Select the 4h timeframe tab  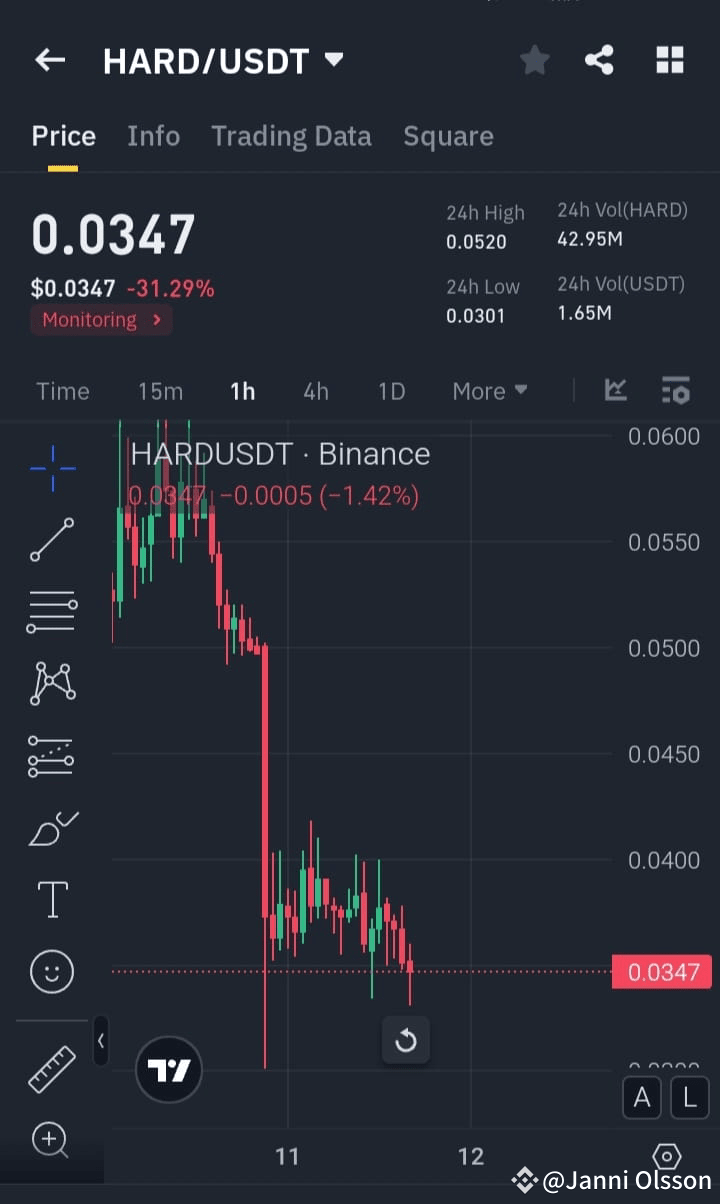pyautogui.click(x=315, y=391)
